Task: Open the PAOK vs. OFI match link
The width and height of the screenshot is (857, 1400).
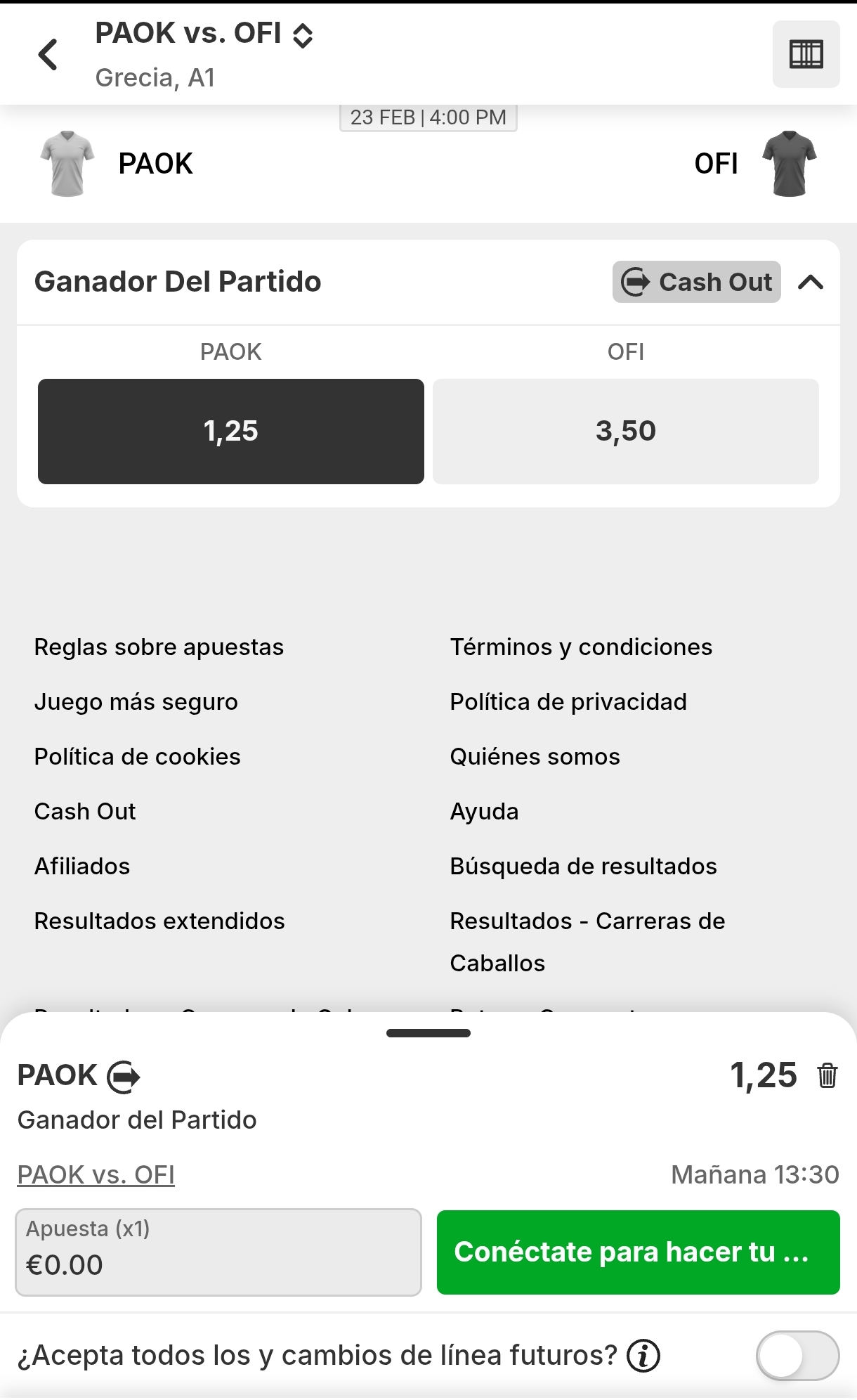Action: 96,1173
